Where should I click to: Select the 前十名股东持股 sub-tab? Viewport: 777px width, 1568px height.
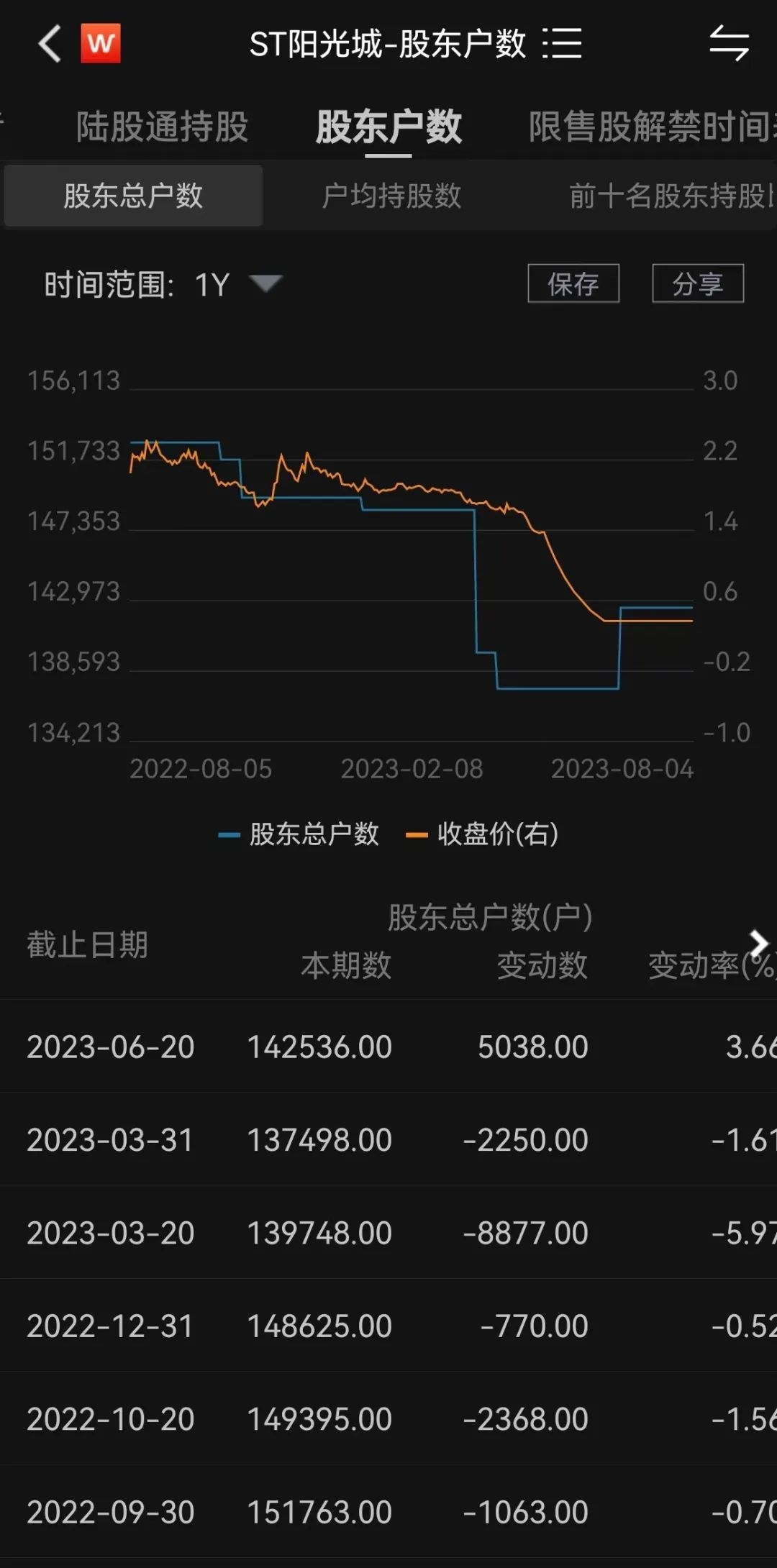(671, 196)
